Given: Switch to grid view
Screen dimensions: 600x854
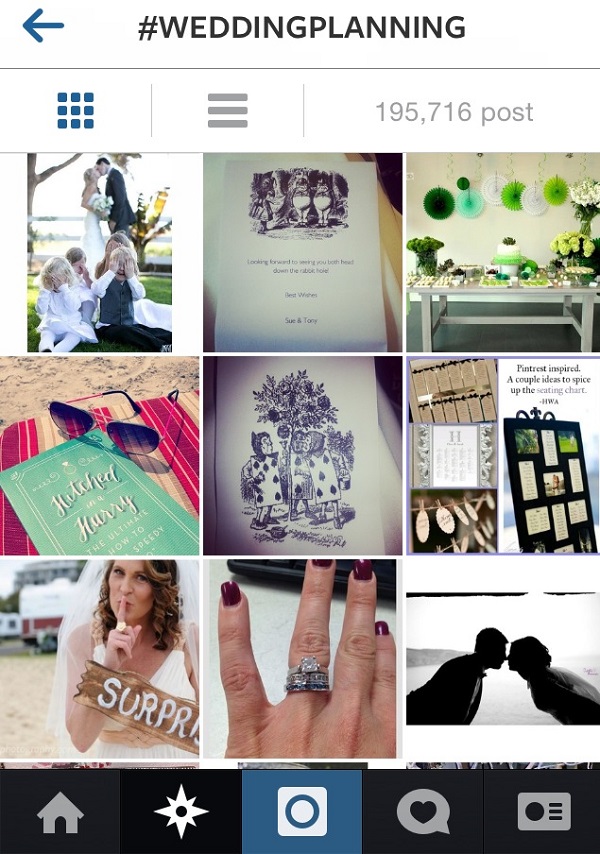Looking at the screenshot, I should click(x=76, y=110).
